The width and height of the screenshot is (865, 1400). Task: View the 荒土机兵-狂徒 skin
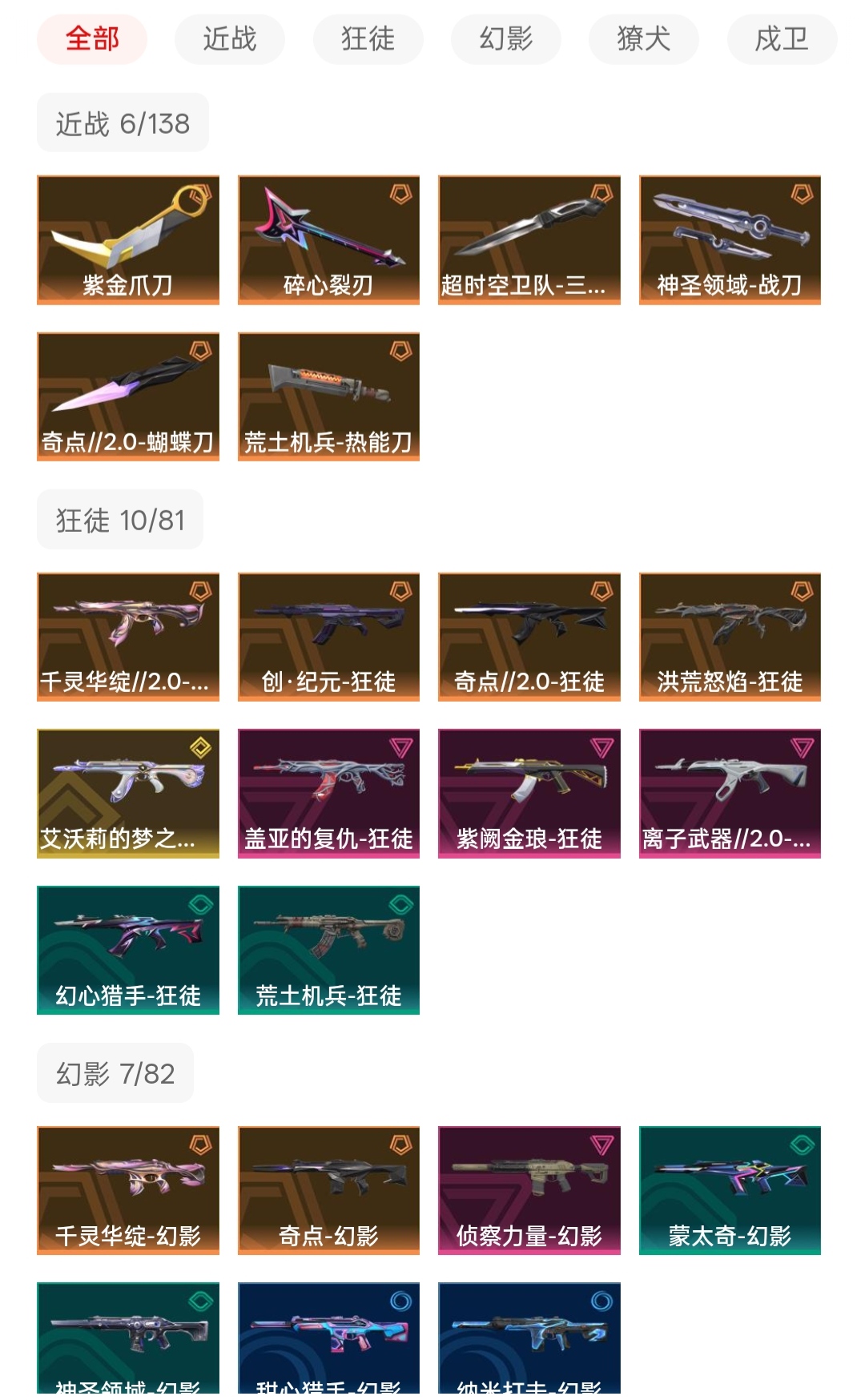328,950
